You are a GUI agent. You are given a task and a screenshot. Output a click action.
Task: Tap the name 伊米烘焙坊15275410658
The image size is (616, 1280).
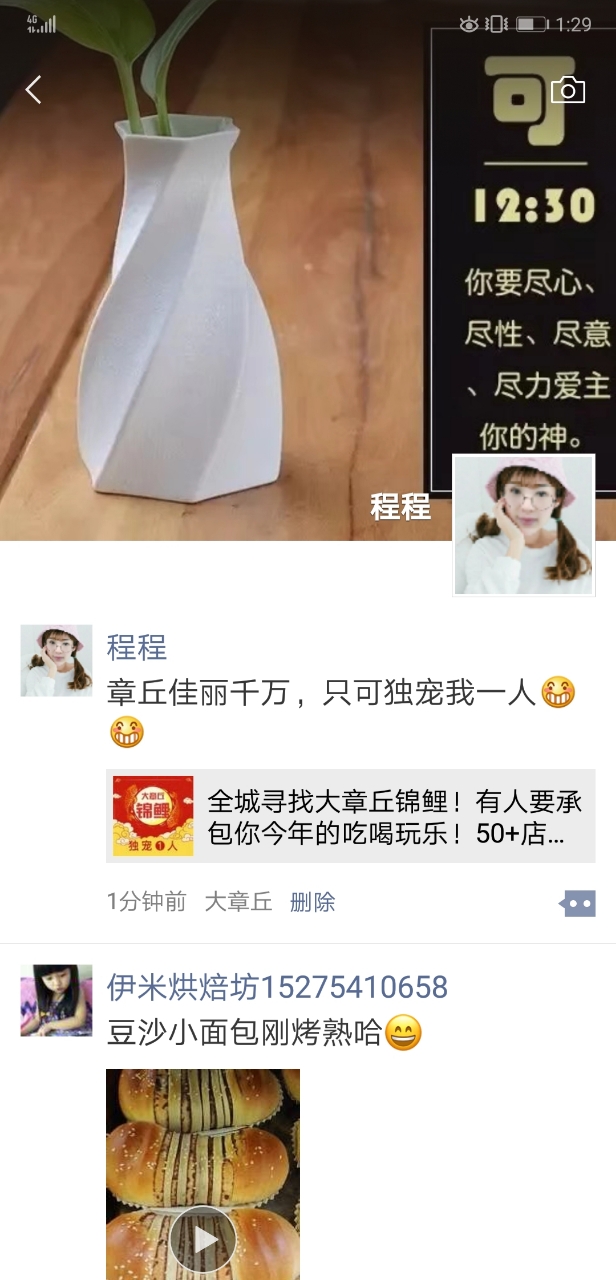click(277, 988)
